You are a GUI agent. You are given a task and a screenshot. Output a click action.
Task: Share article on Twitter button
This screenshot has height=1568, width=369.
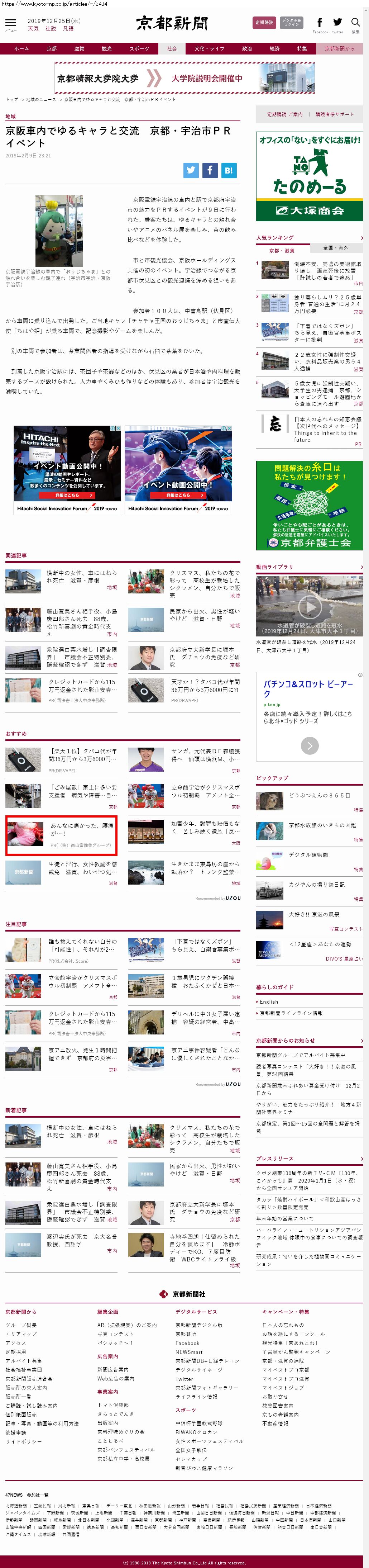(191, 170)
